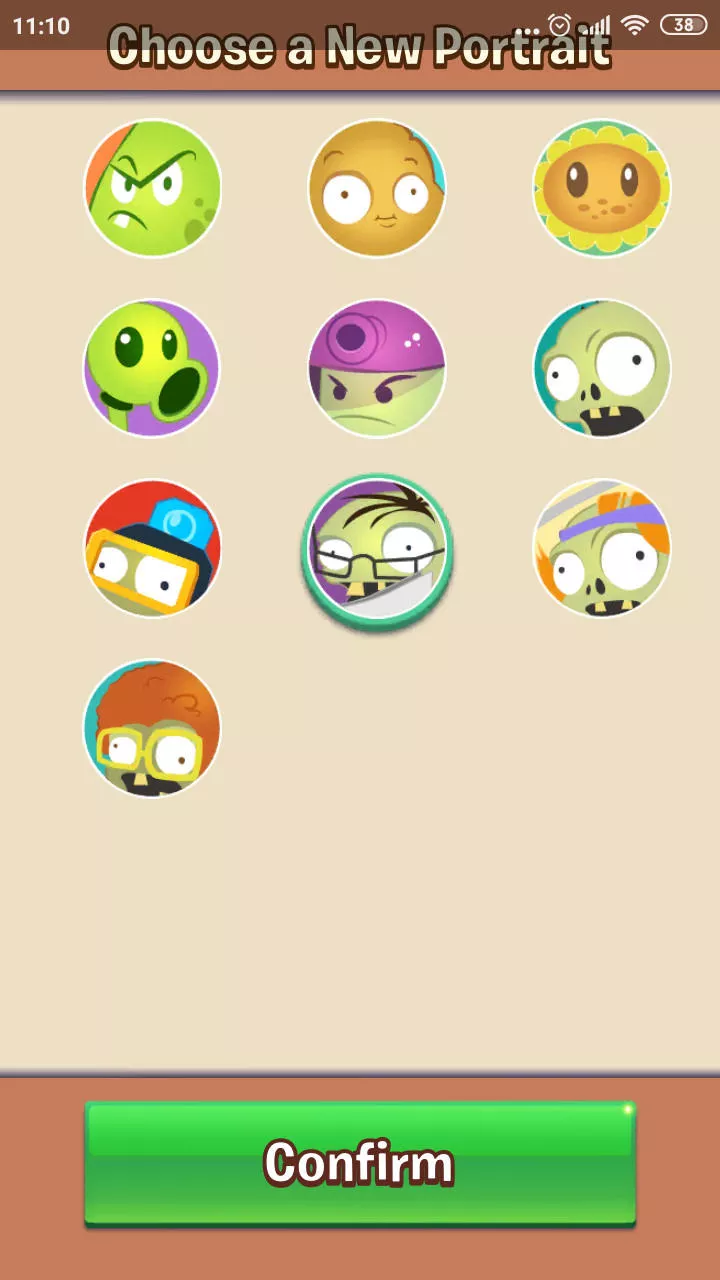This screenshot has height=1280, width=720.
Task: Select the orange-haired zombie with yellow glasses
Action: pos(152,729)
